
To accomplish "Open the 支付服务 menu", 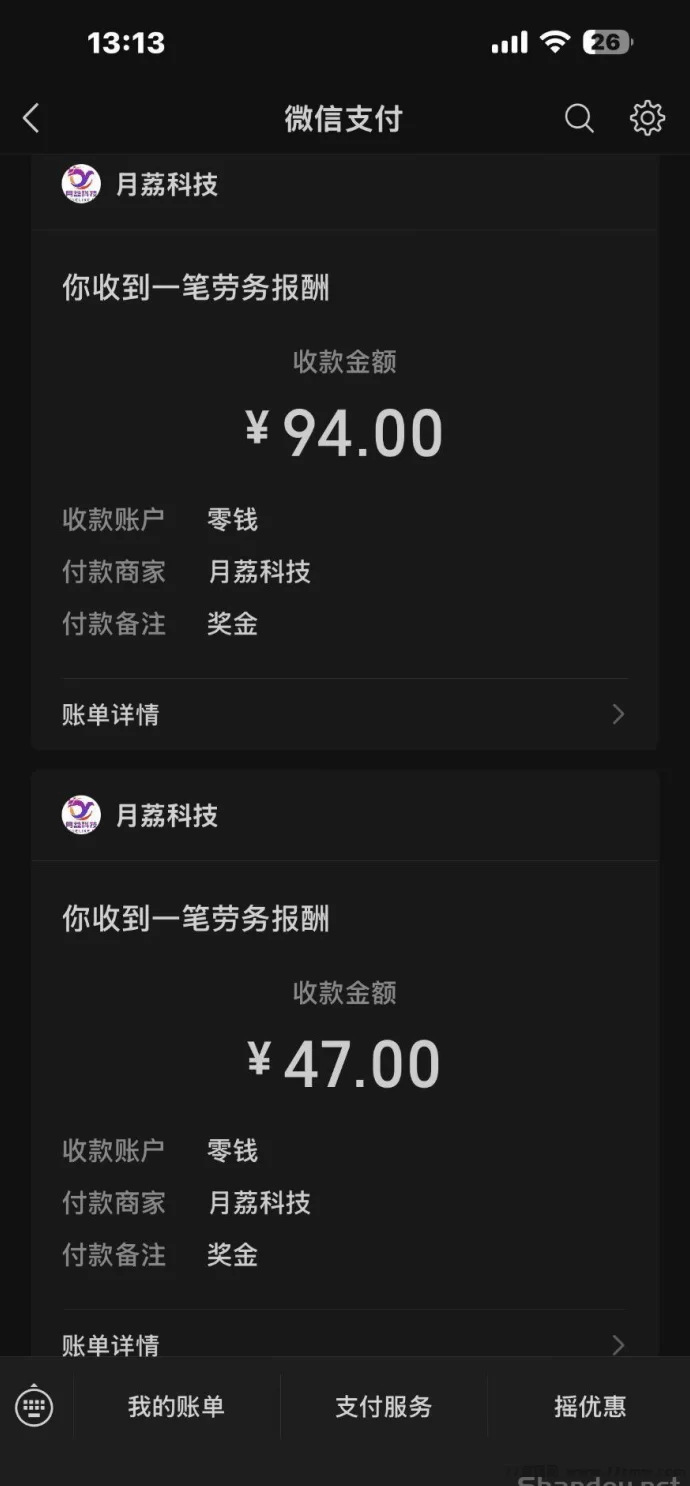I will 383,1407.
